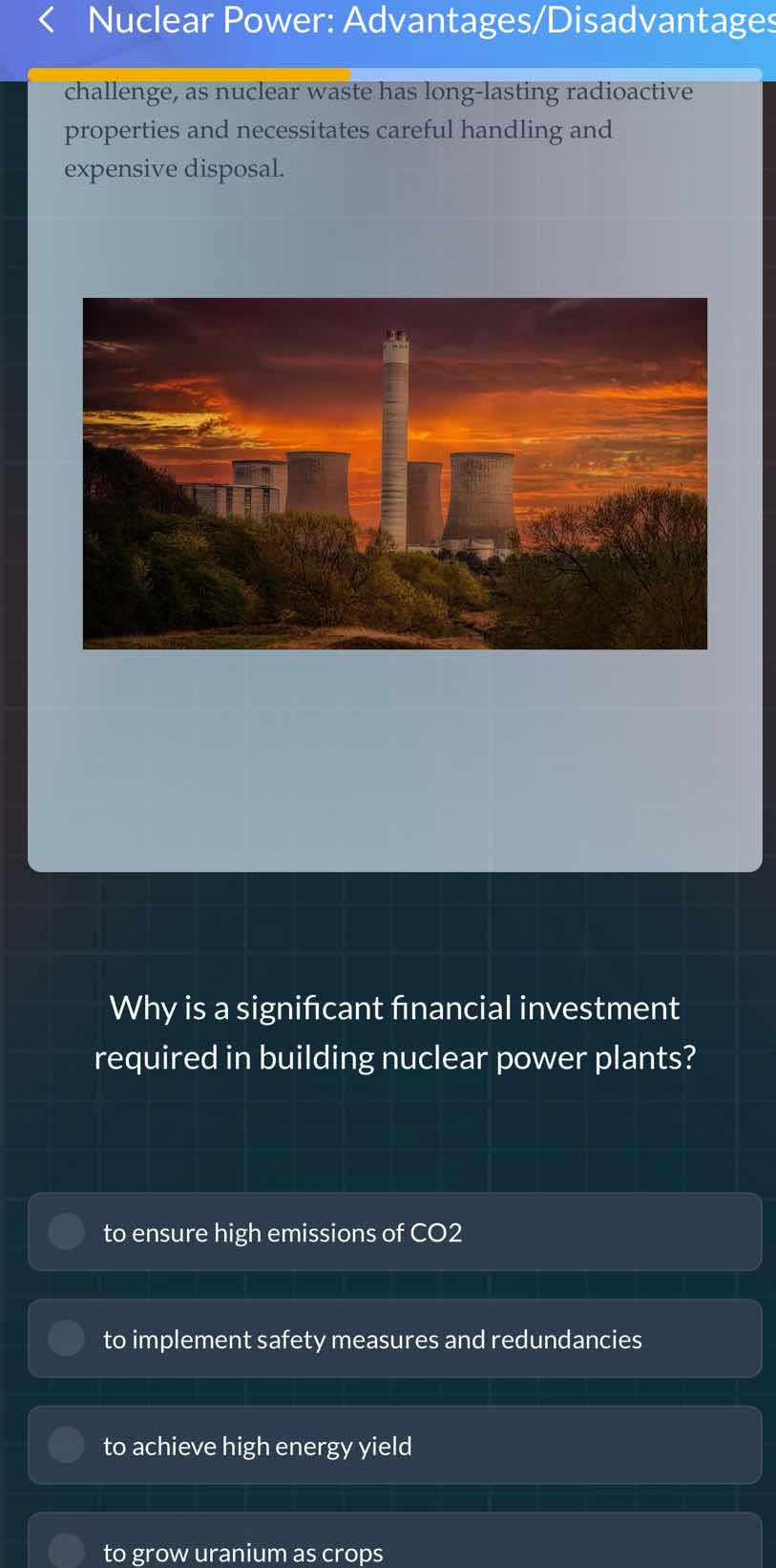Click the question text about financial investment
This screenshot has height=1568, width=776.
click(x=394, y=1031)
